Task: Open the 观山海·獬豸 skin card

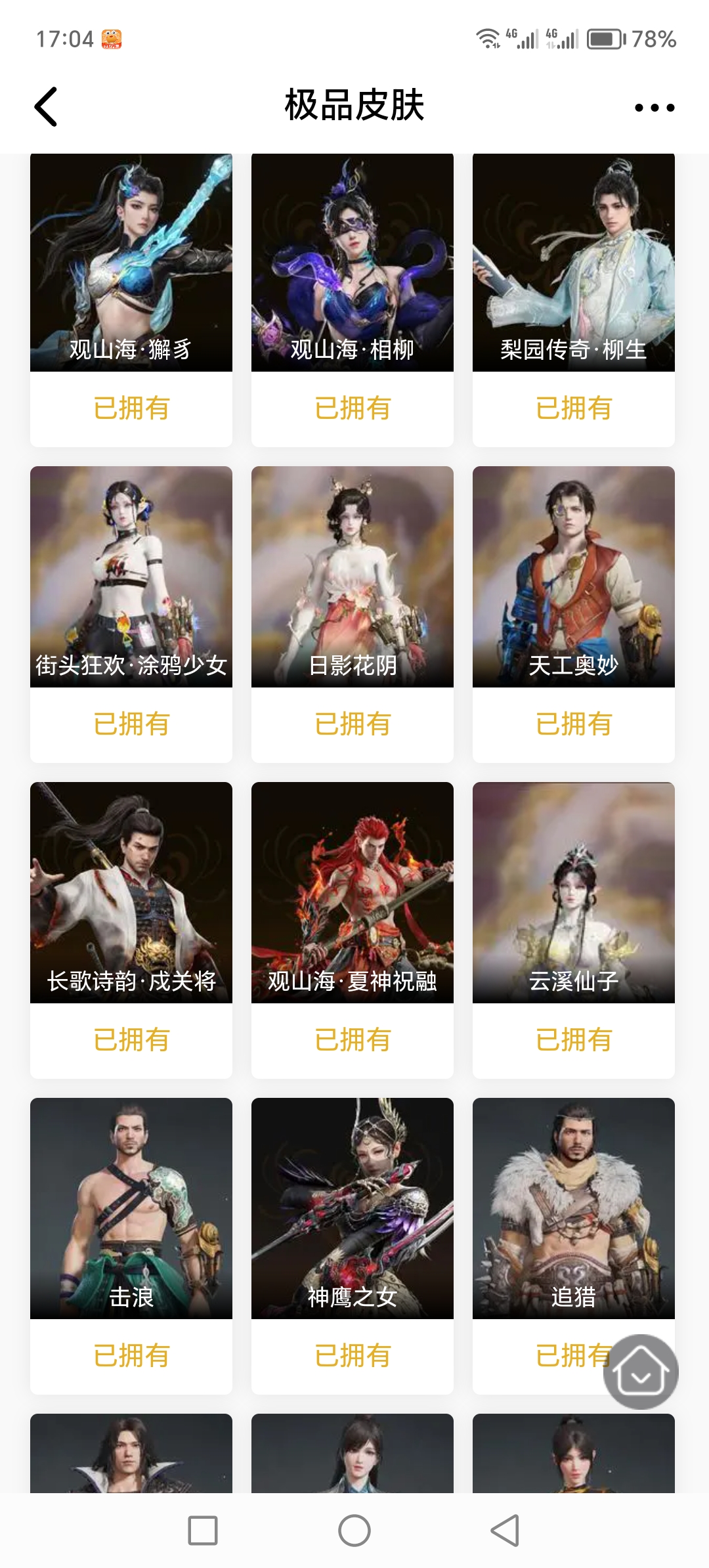Action: pos(131,263)
